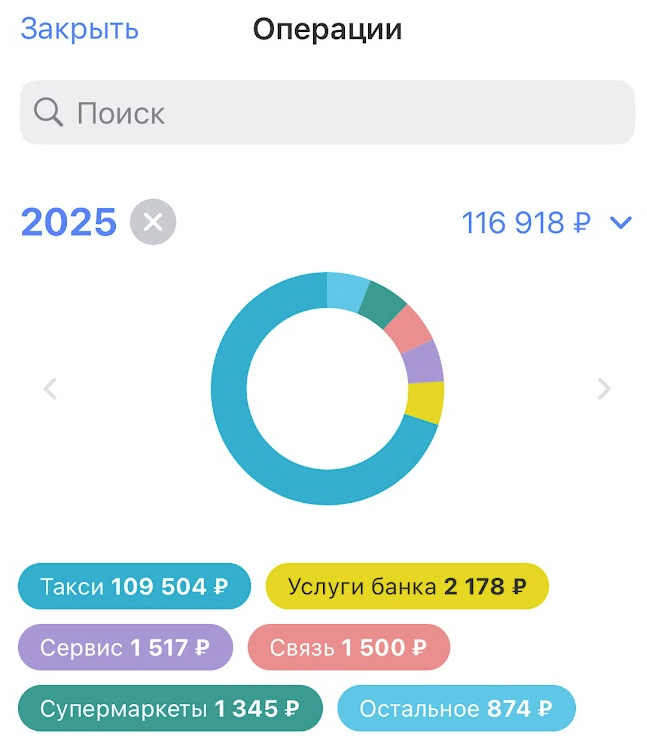647x742 pixels.
Task: Go to the next period with right arrow
Action: [603, 389]
